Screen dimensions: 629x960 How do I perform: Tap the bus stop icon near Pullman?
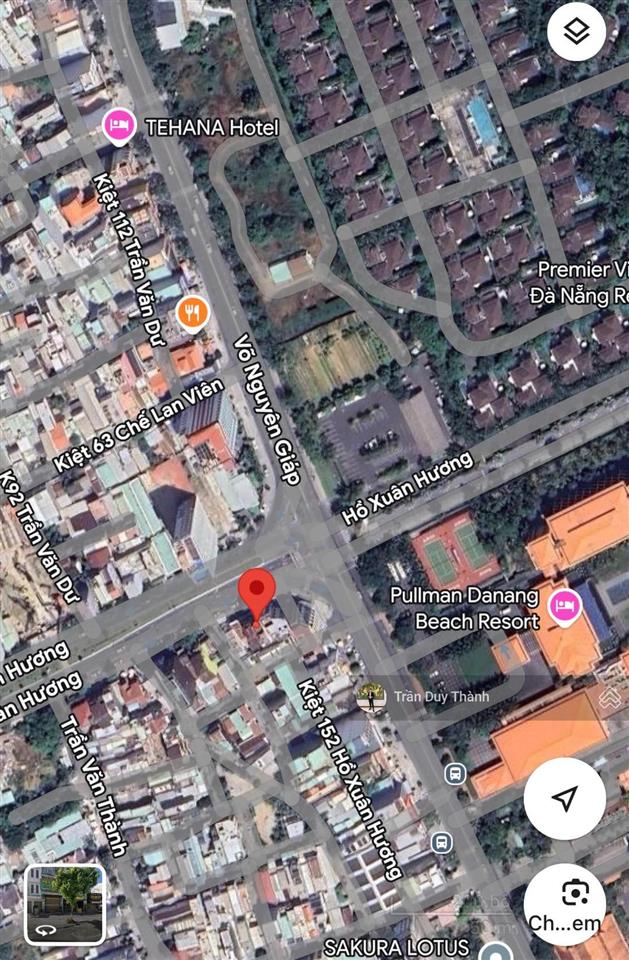tap(456, 773)
